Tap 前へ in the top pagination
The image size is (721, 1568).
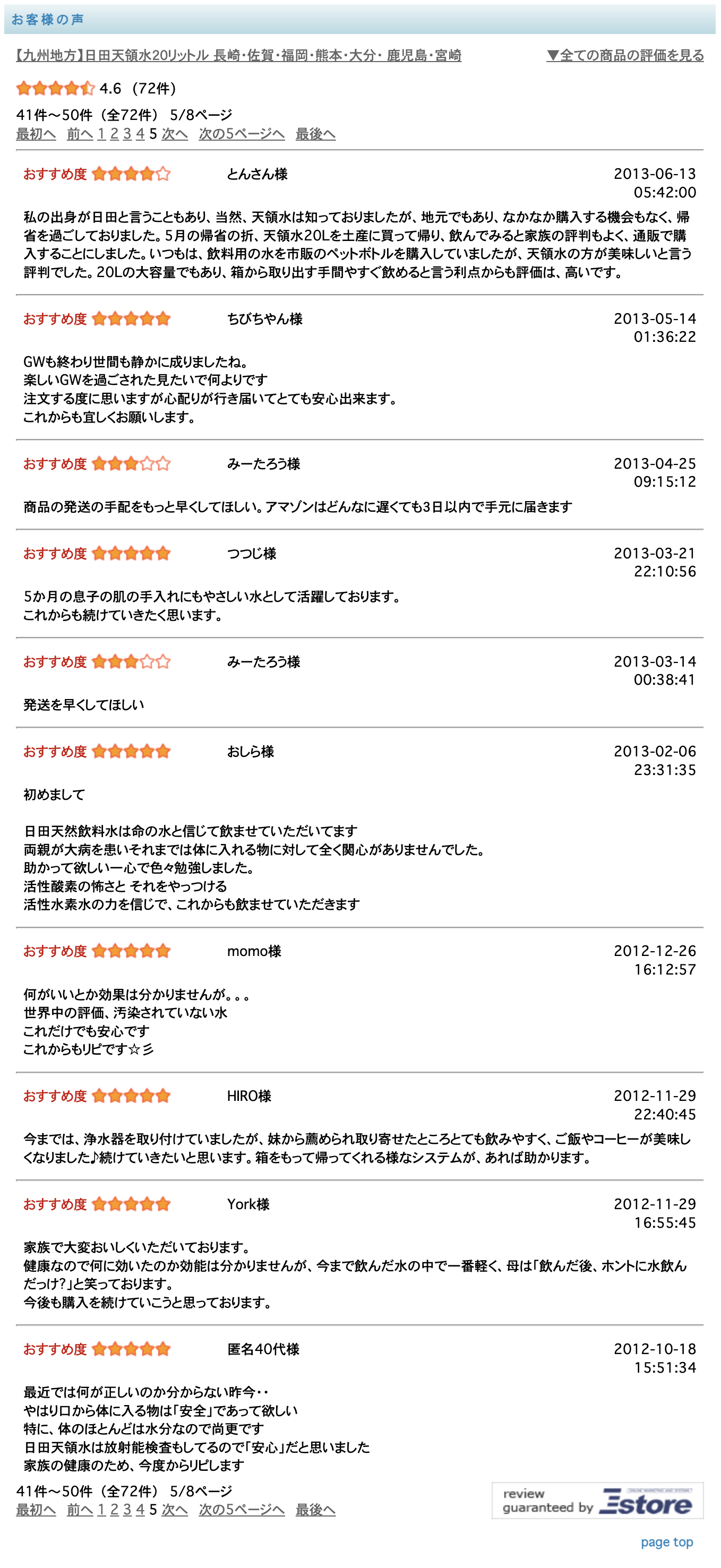tap(80, 134)
